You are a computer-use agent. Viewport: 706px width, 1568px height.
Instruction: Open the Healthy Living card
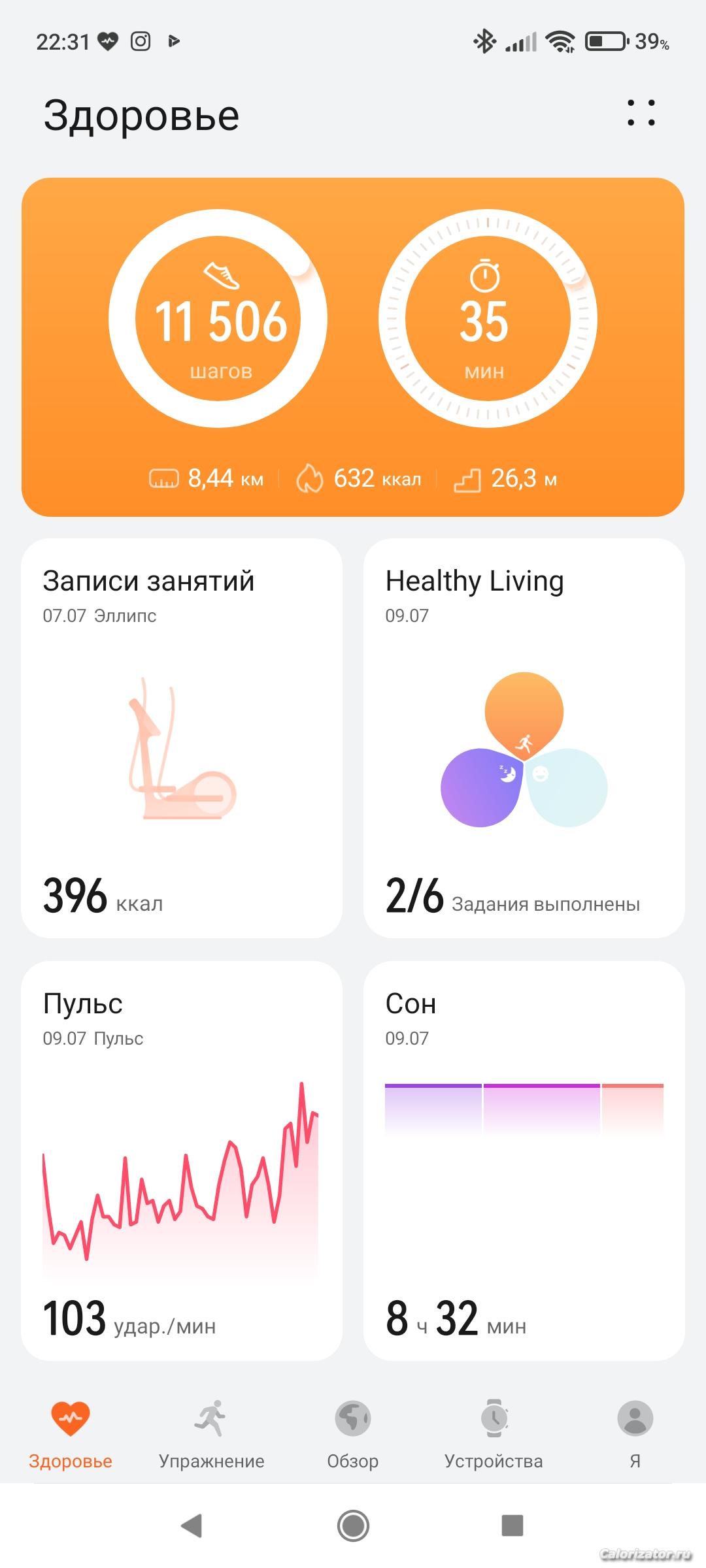524,738
